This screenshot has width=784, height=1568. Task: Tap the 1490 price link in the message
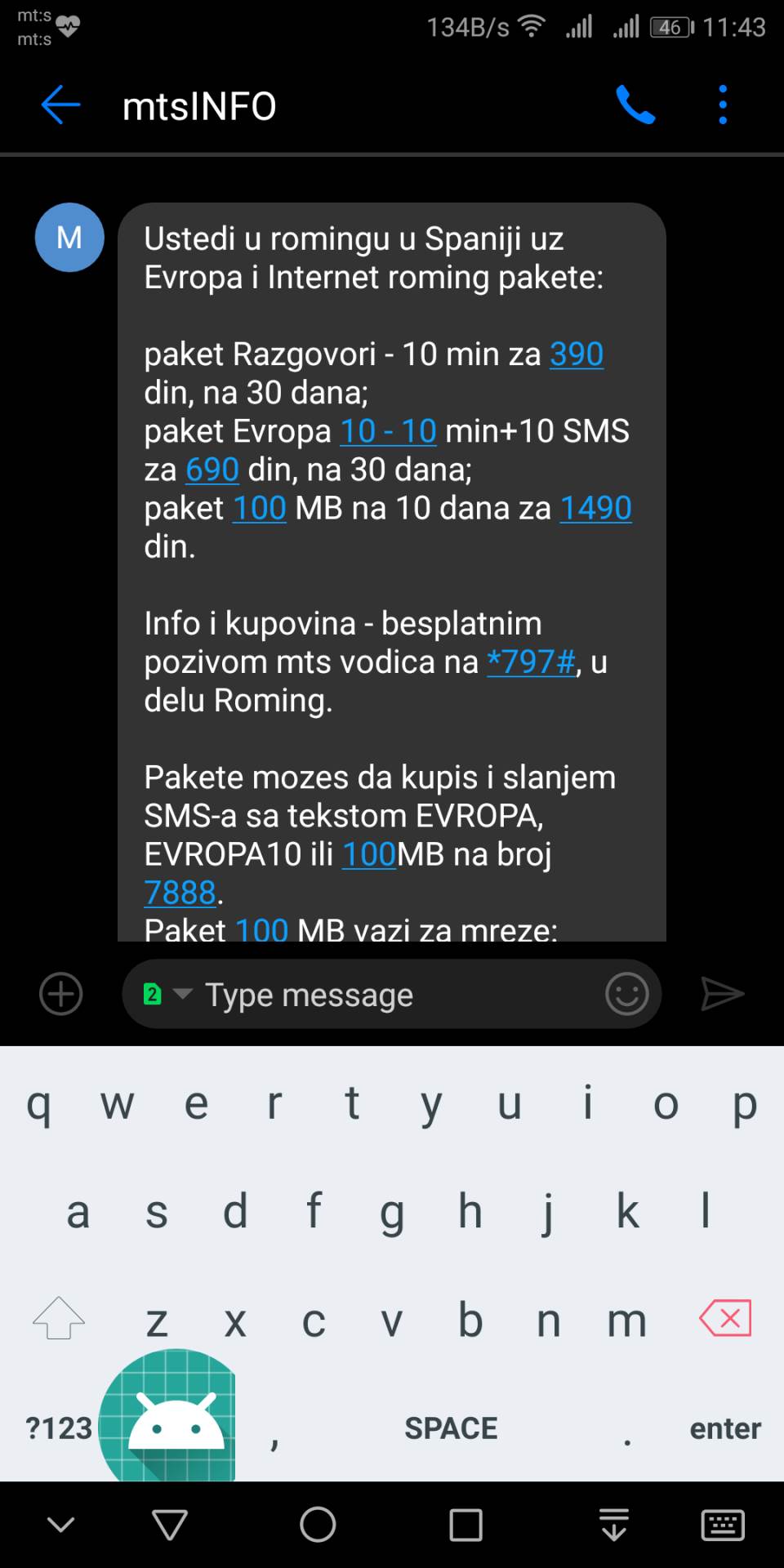[595, 507]
